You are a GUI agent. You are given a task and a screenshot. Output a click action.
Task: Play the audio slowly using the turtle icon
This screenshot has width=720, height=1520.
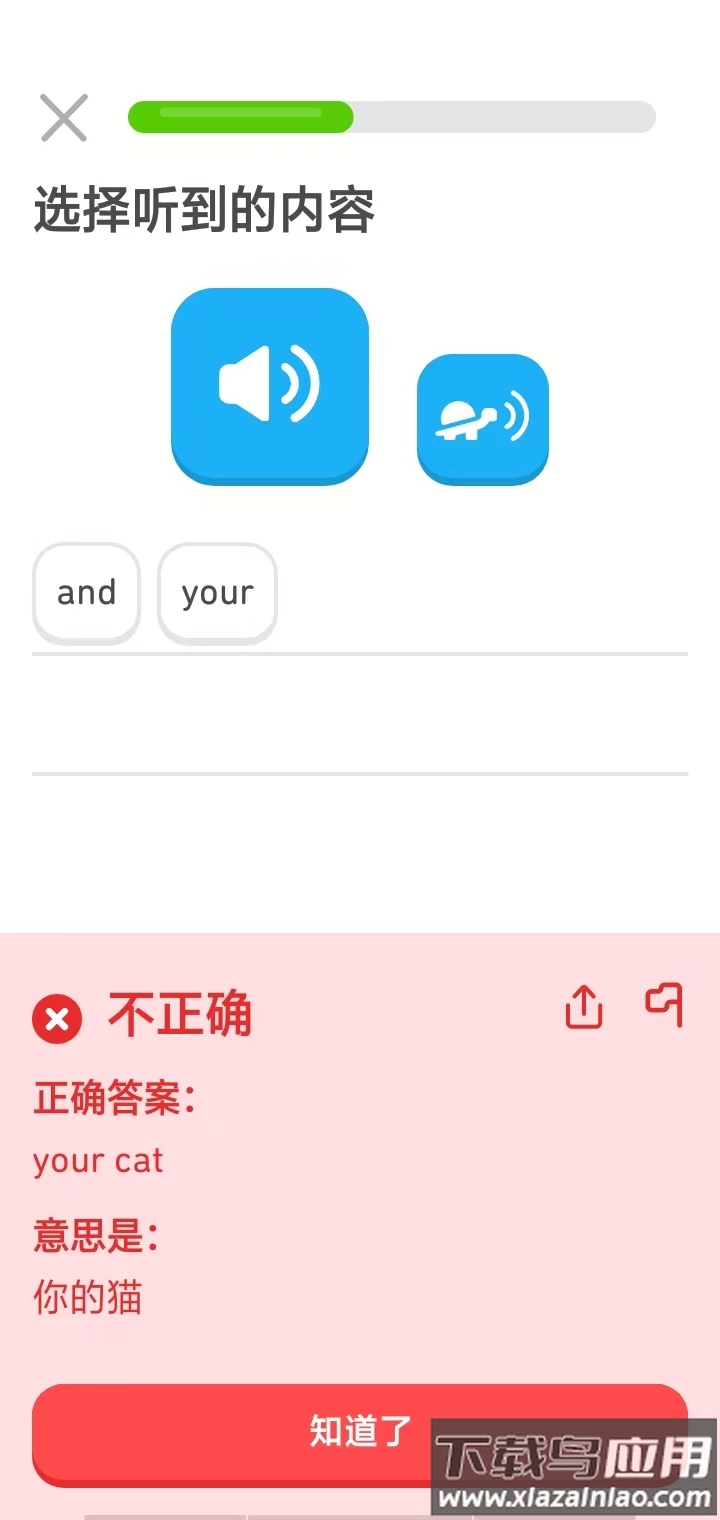(x=482, y=419)
